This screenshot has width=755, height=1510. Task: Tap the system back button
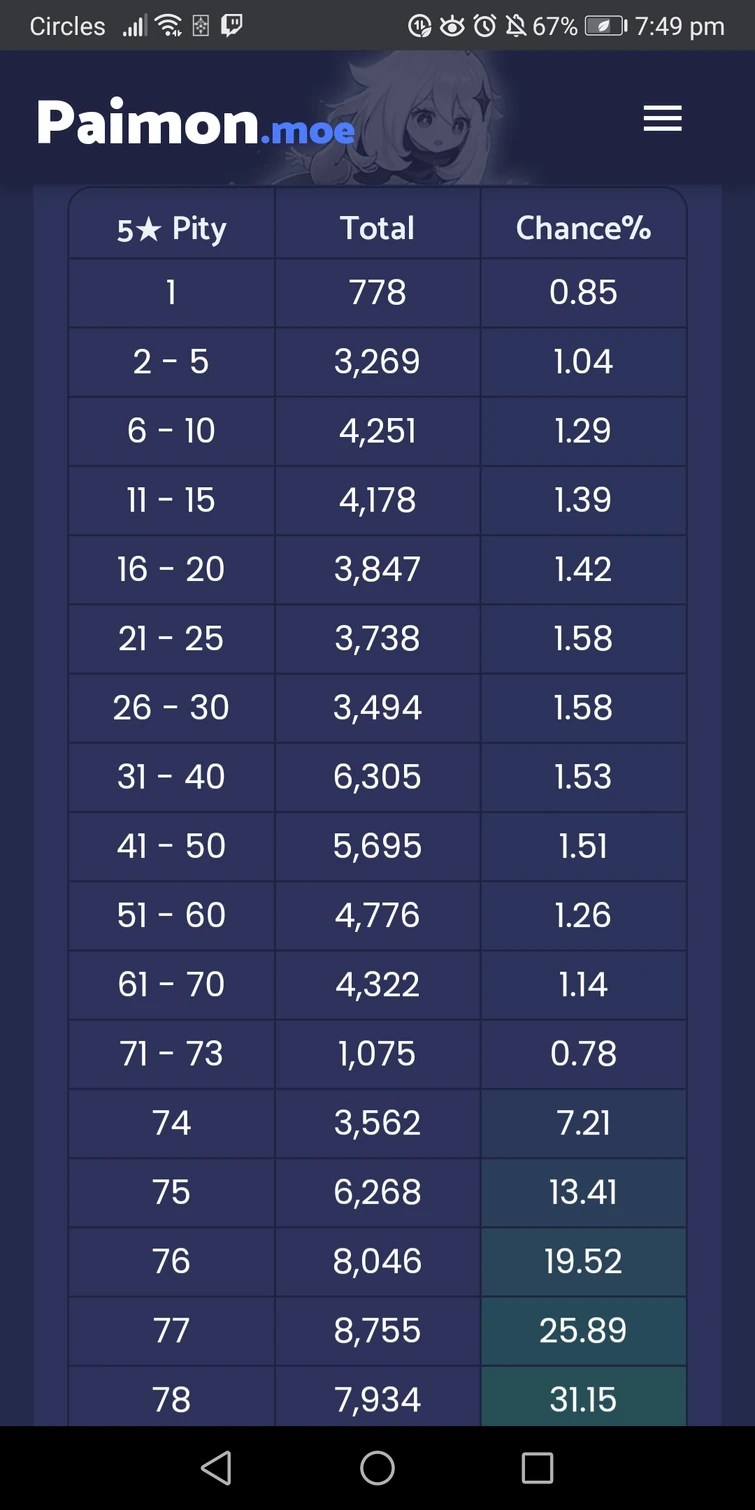point(216,1467)
